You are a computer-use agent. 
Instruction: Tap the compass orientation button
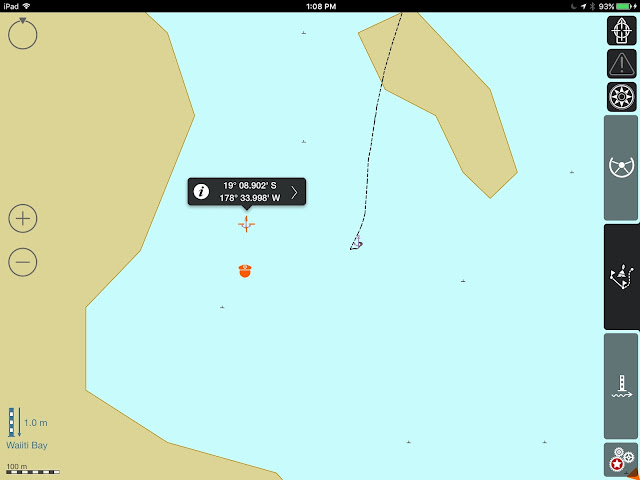pyautogui.click(x=22, y=34)
